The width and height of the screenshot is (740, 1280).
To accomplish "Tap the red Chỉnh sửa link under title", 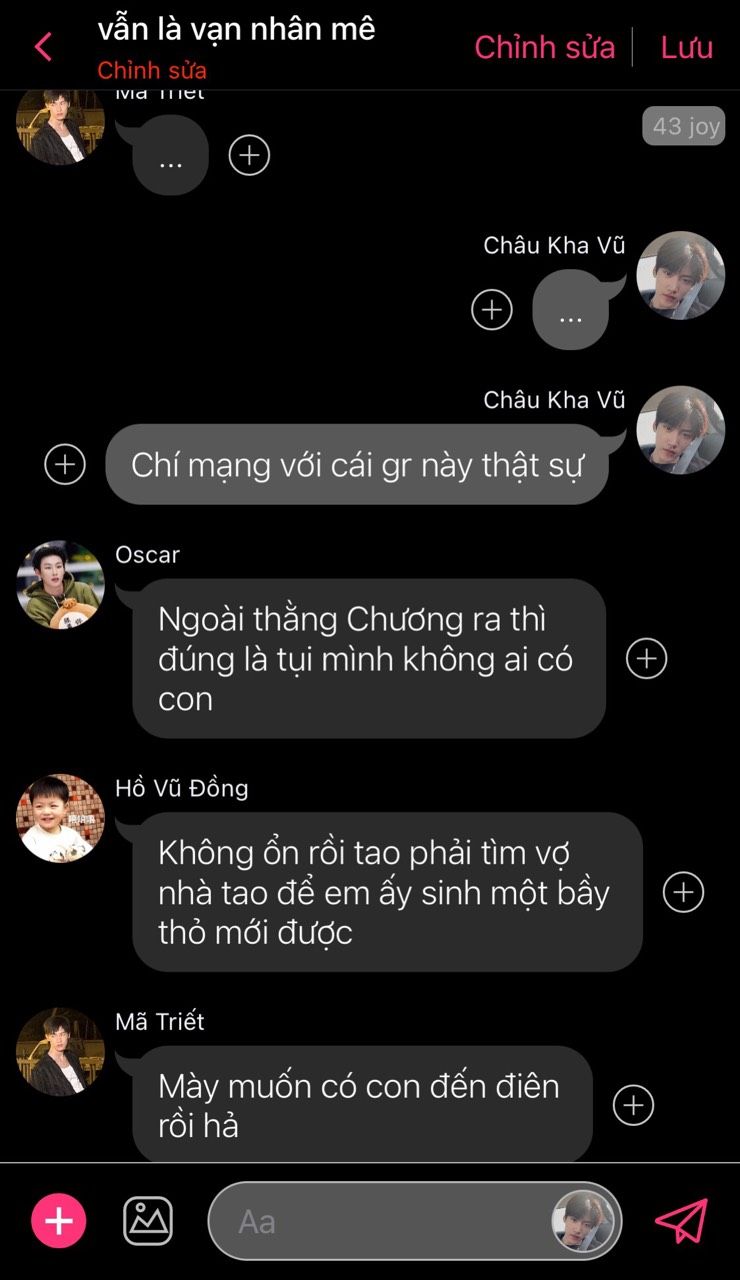I will [152, 71].
